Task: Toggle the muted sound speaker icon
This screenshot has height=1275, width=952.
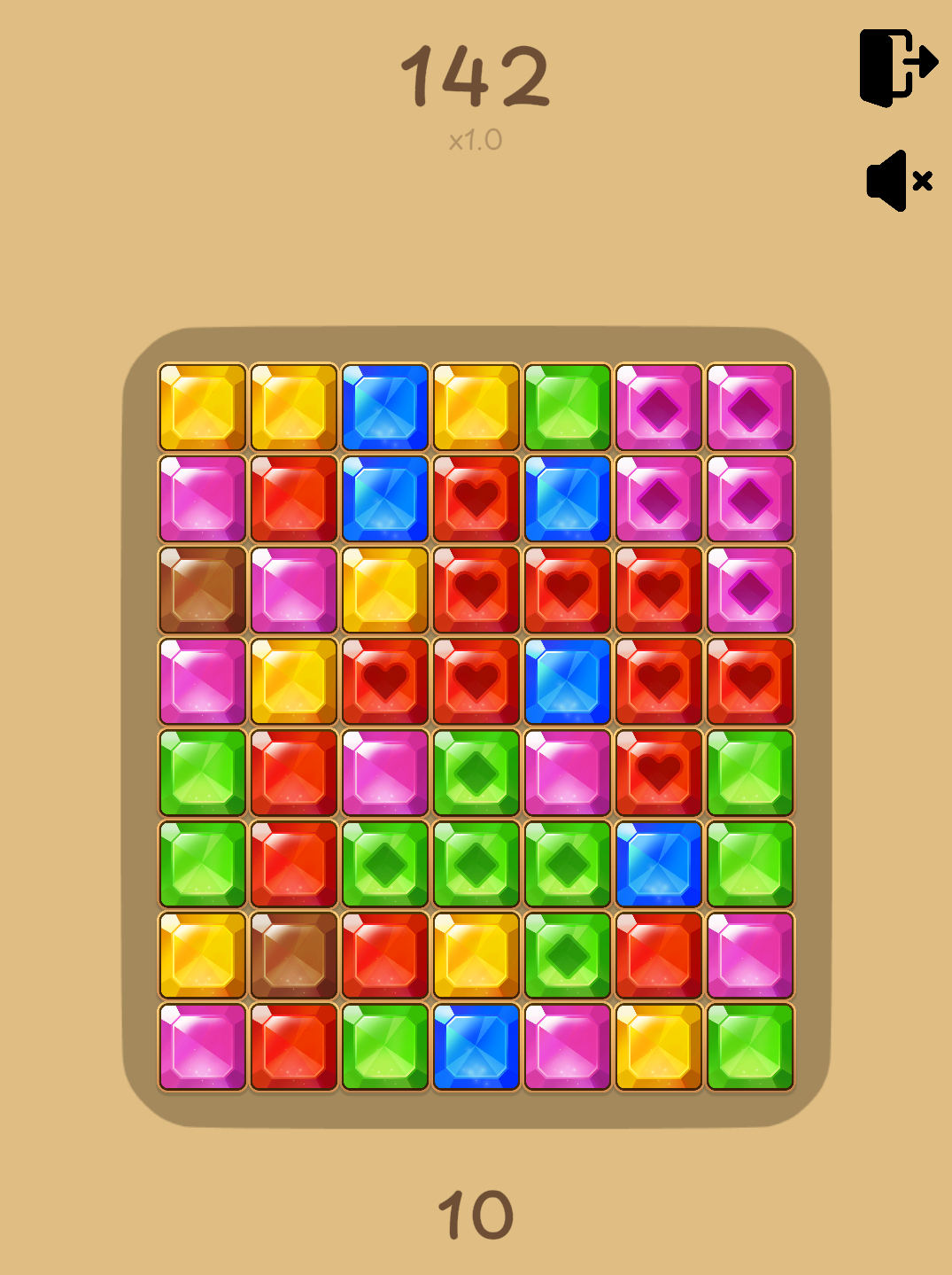Action: (x=898, y=181)
